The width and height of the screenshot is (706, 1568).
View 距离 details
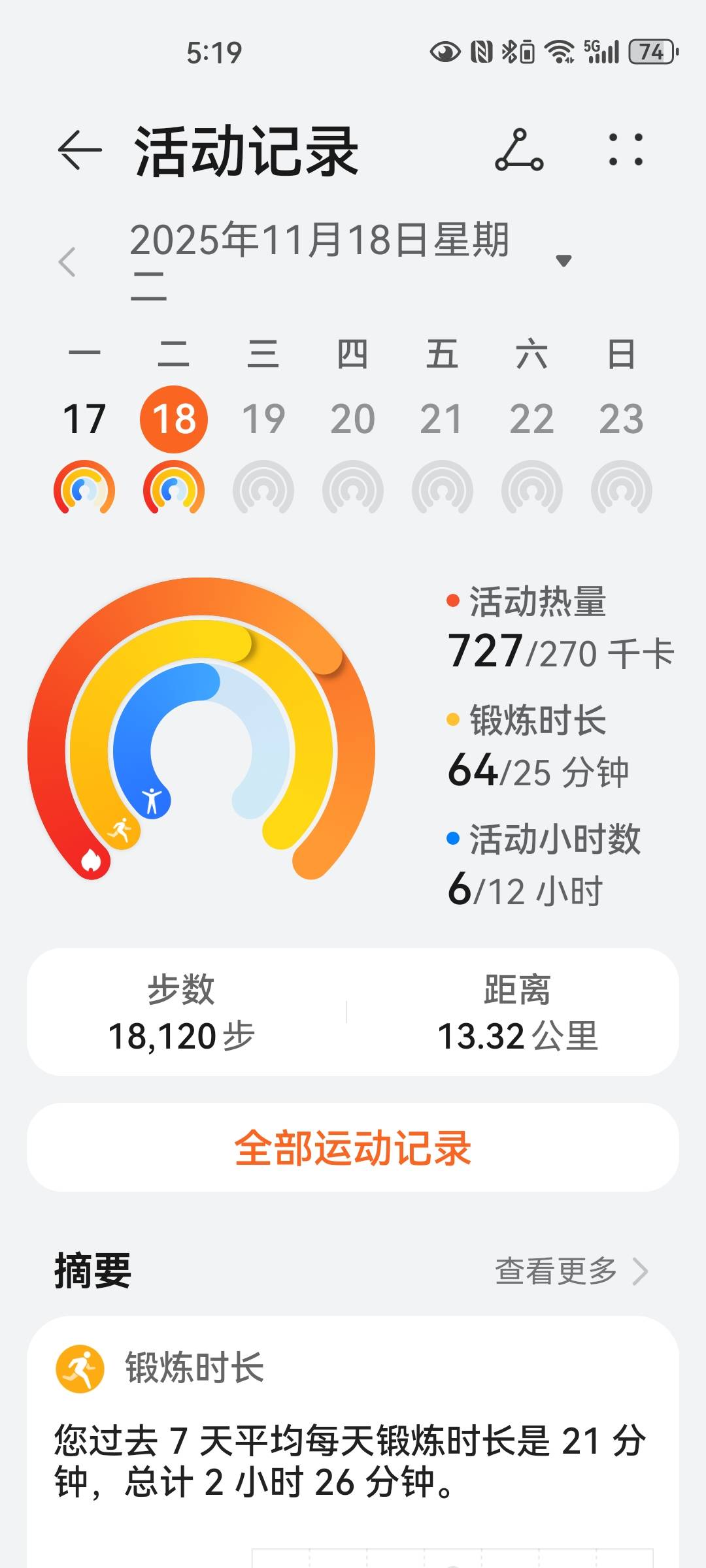[x=517, y=1013]
